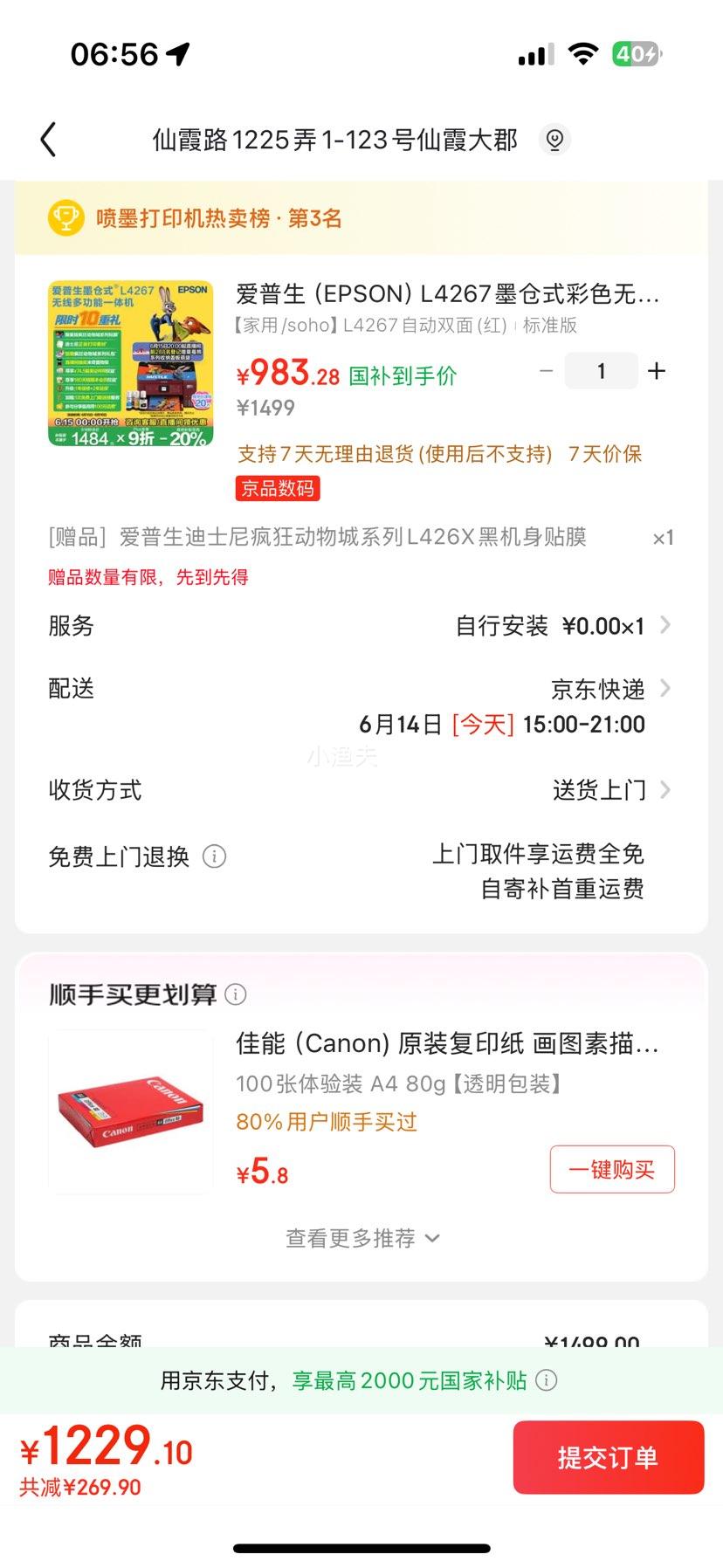Show info about 顺手买更划算
Viewport: 723px width, 1568px height.
[236, 994]
